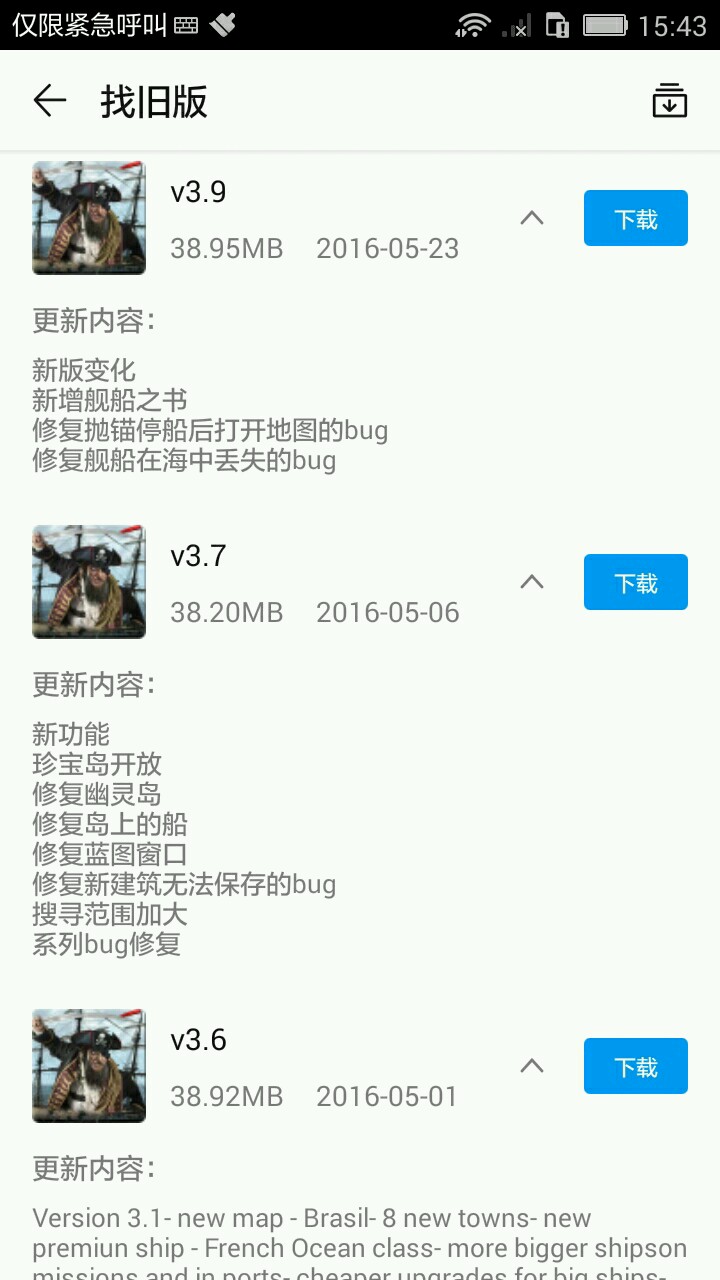Download version v3.6
Image resolution: width=720 pixels, height=1280 pixels.
coord(635,1066)
